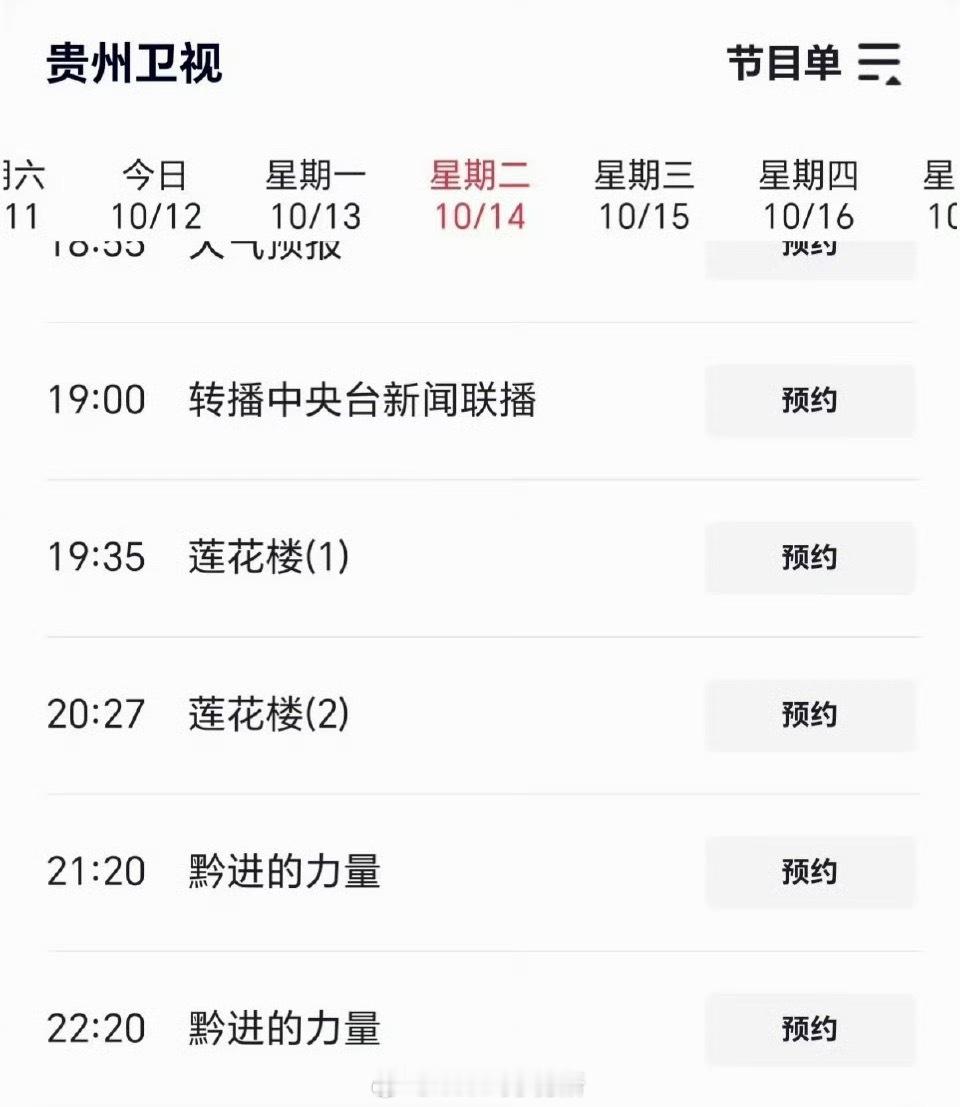This screenshot has height=1107, width=960.
Task: Open the 莲花楼(1) program title
Action: (x=268, y=558)
